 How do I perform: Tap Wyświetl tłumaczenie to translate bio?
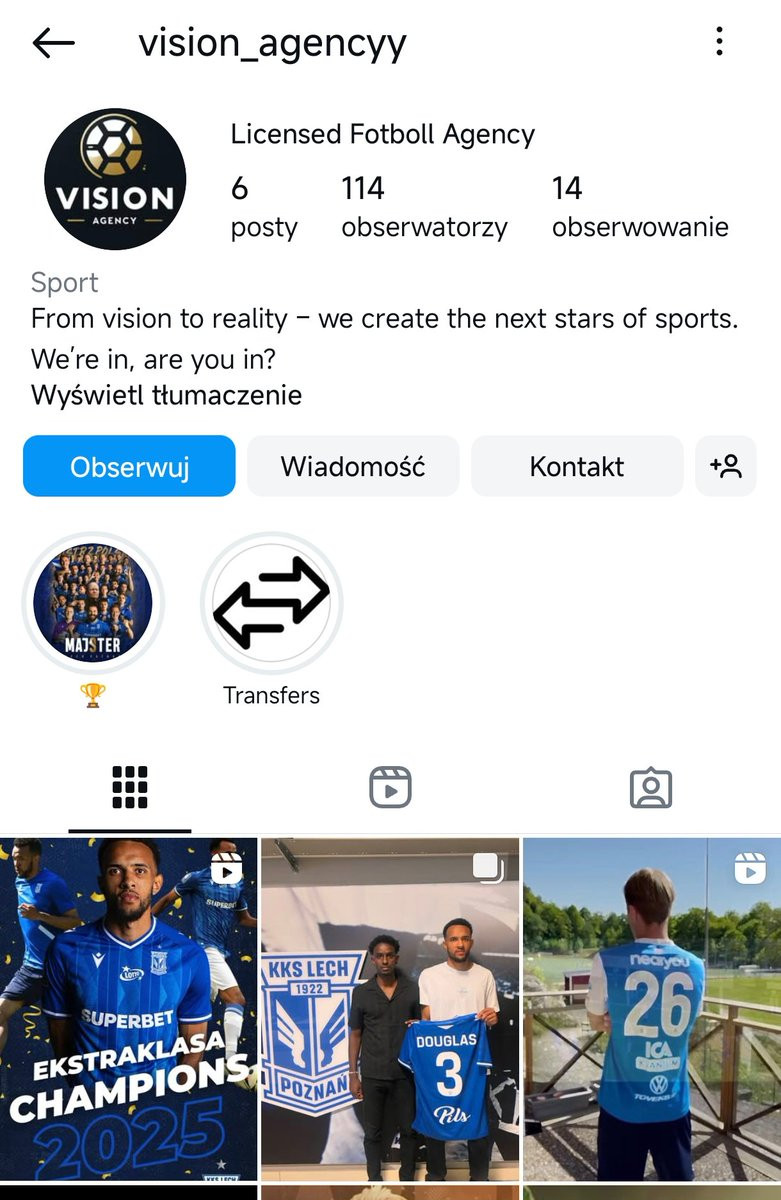pyautogui.click(x=166, y=395)
